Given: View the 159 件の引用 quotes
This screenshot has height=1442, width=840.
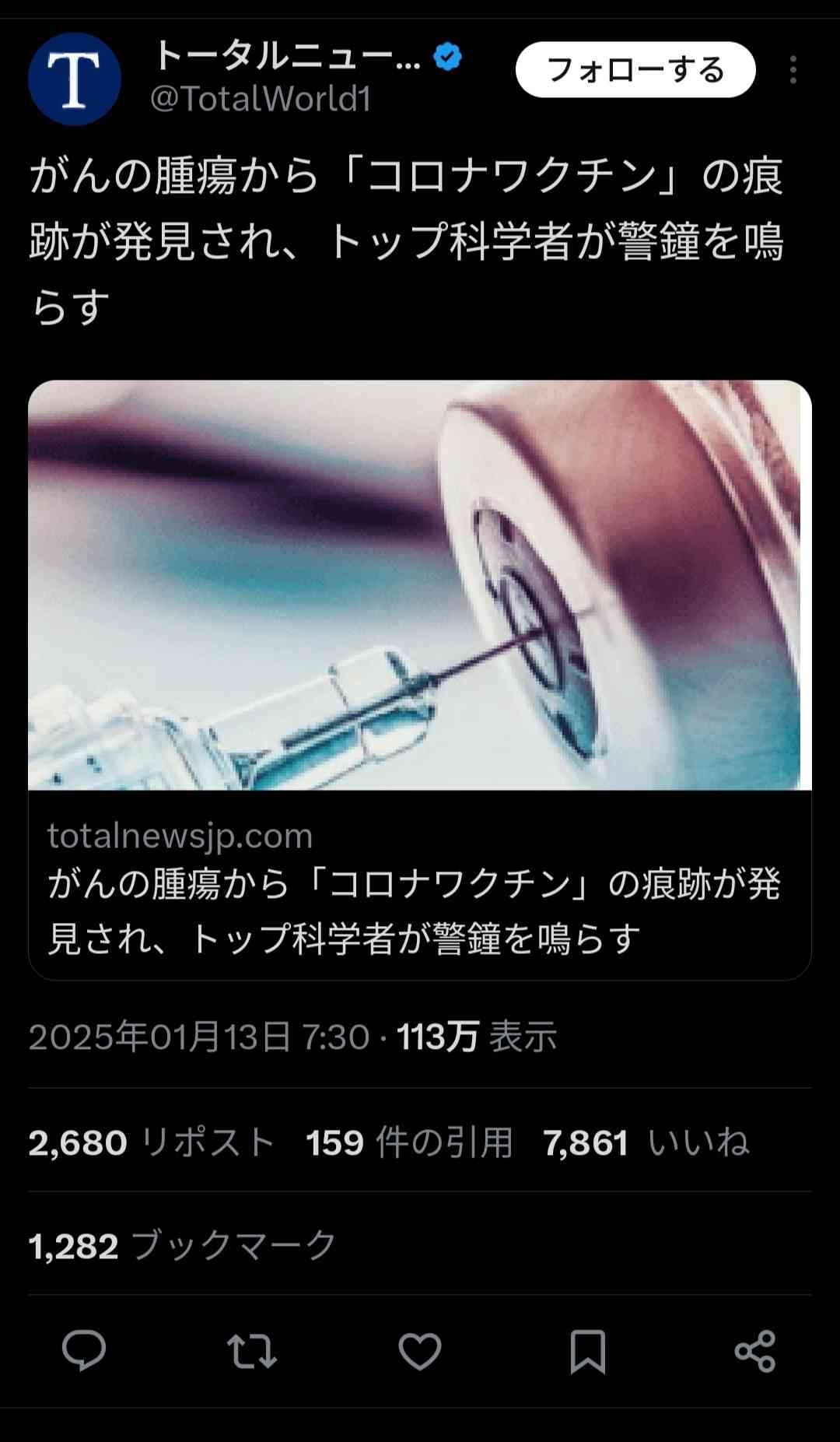Looking at the screenshot, I should point(409,1143).
